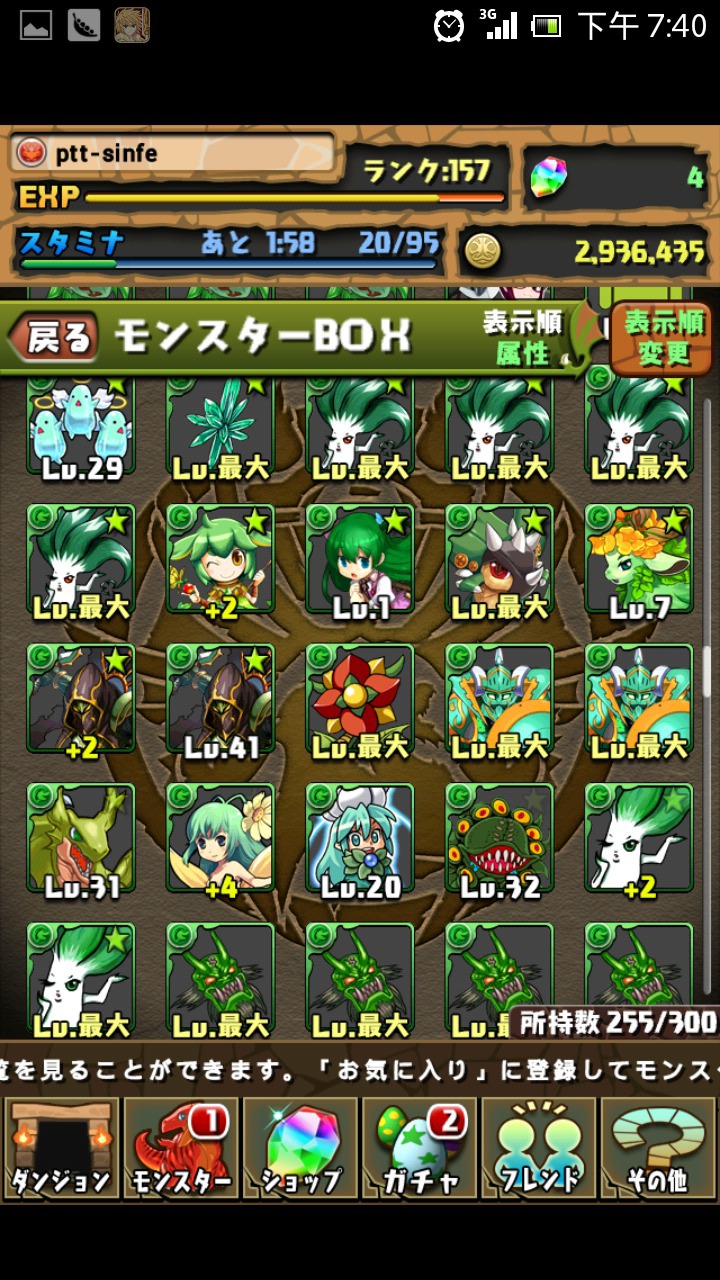Image resolution: width=720 pixels, height=1280 pixels.
Task: Open the spiked helmet creature monster
Action: click(499, 560)
